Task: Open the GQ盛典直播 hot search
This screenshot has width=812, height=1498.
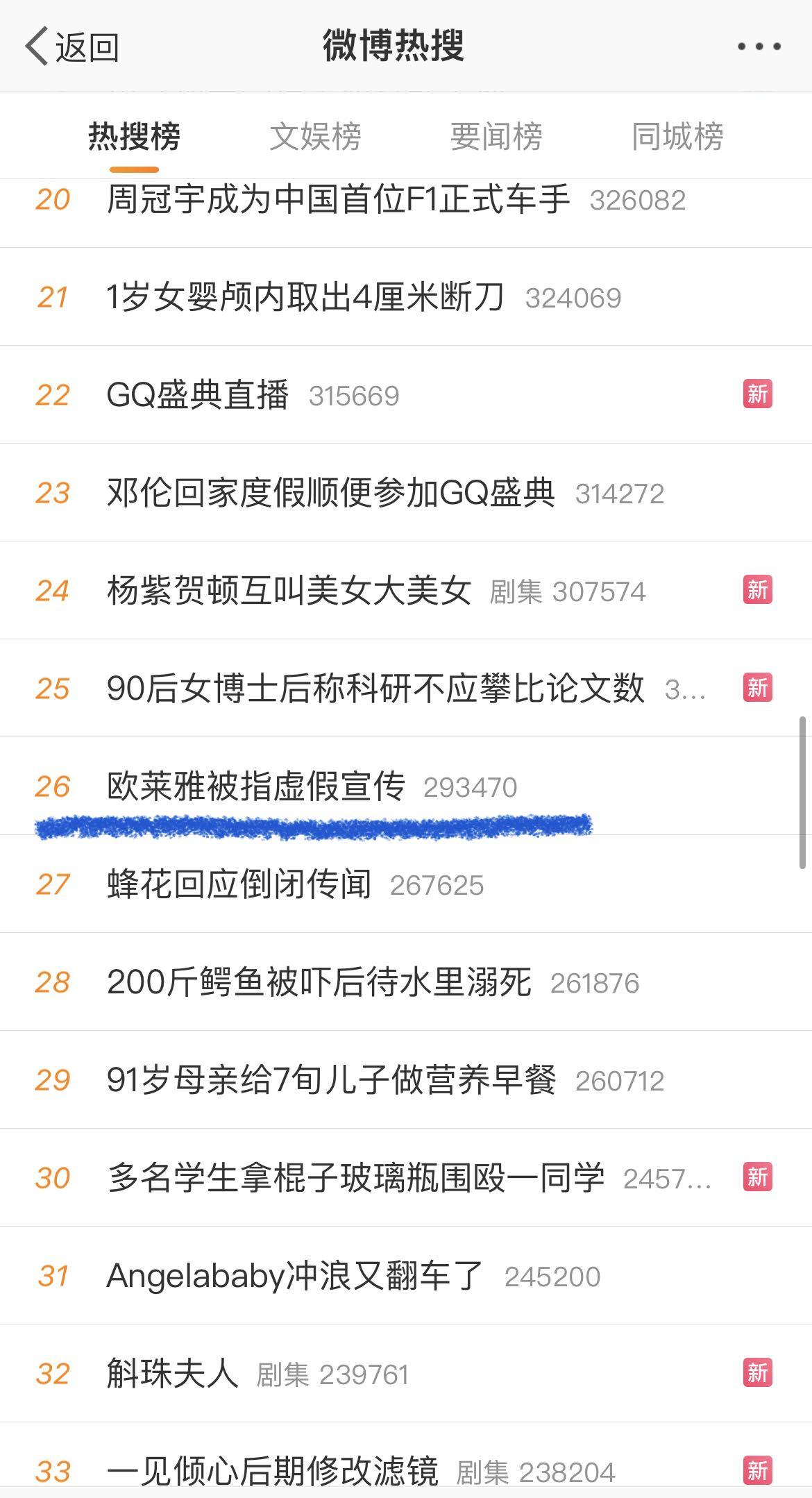Action: coord(198,396)
